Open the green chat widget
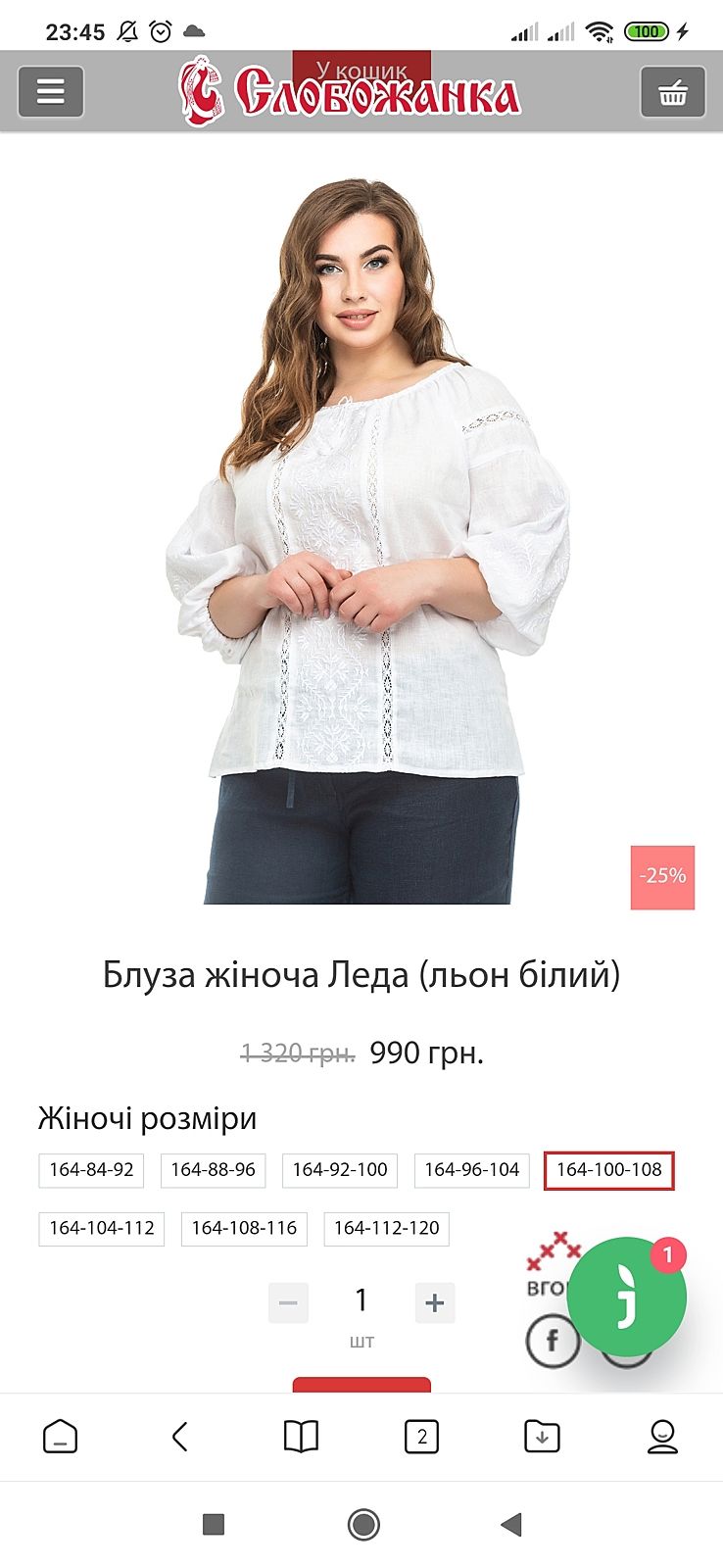723x1568 pixels. 627,1296
